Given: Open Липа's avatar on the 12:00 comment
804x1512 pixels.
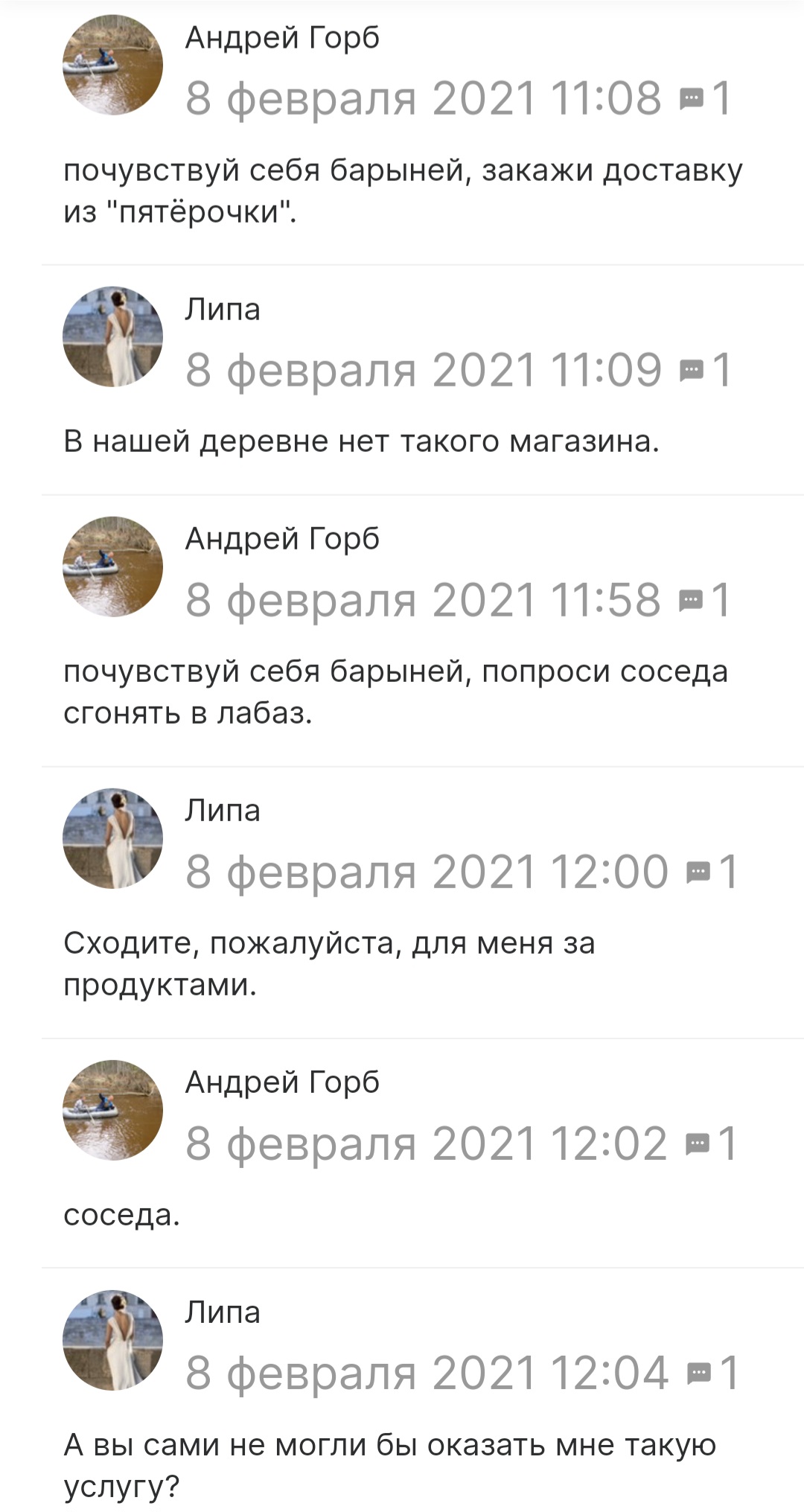Looking at the screenshot, I should (112, 838).
